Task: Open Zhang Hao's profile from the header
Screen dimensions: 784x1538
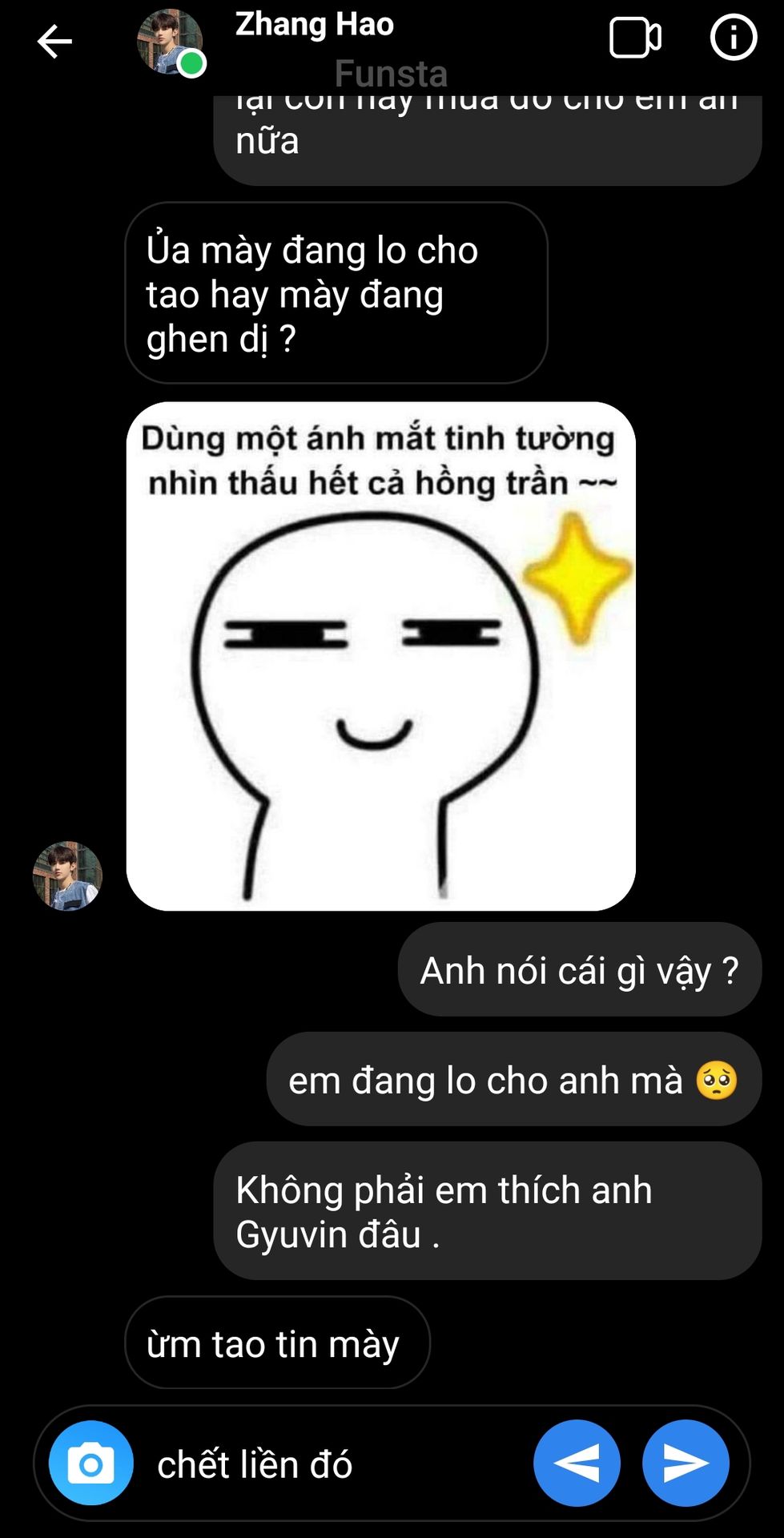Action: pos(314,26)
